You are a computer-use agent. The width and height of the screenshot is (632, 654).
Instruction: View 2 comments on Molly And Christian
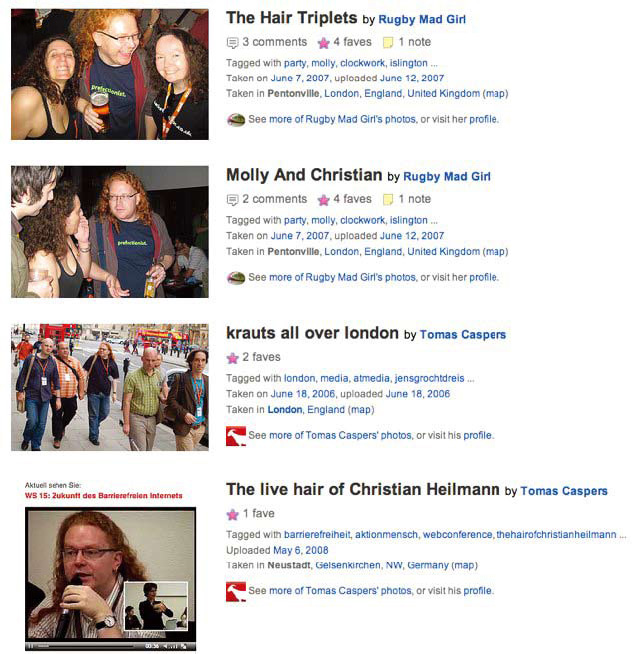(x=273, y=199)
